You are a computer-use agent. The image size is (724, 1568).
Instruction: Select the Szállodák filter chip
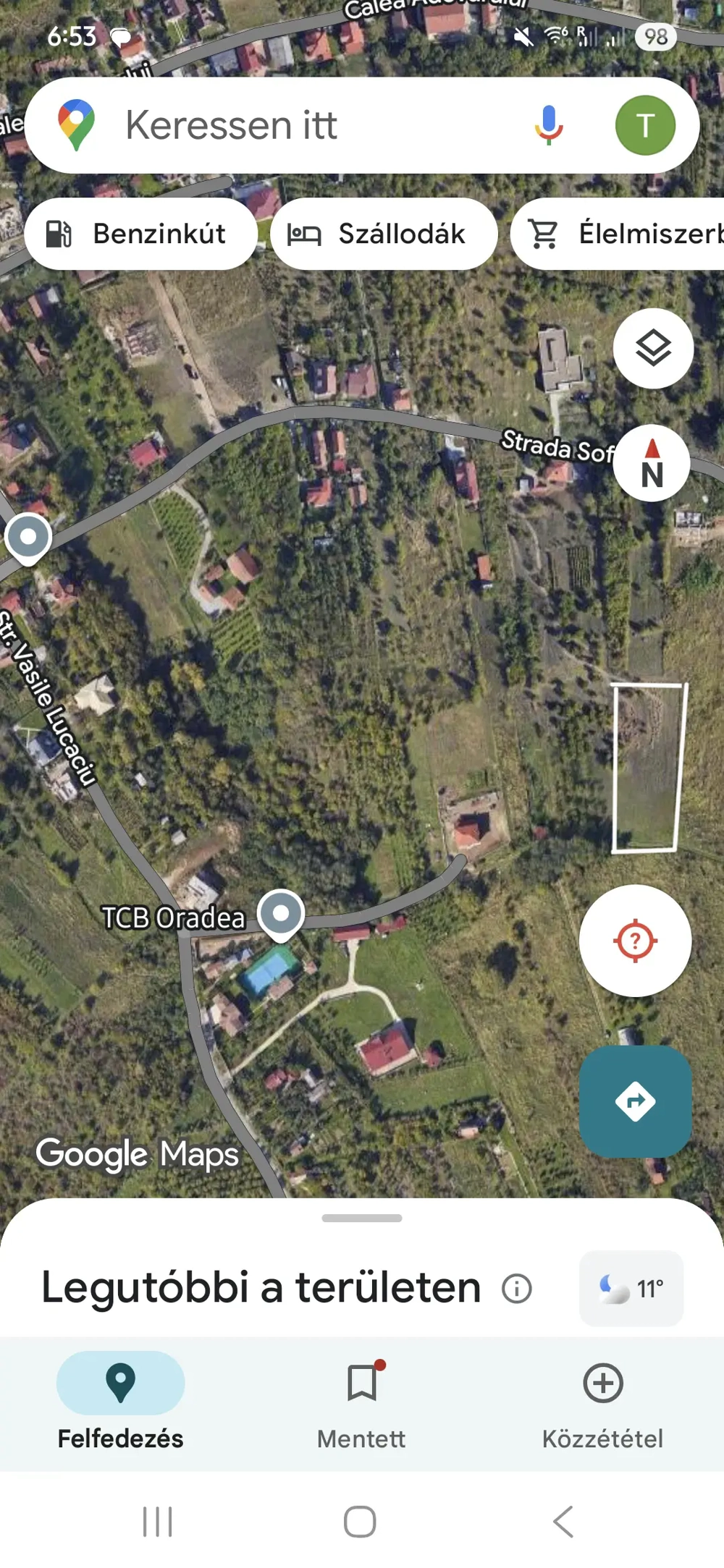click(384, 234)
